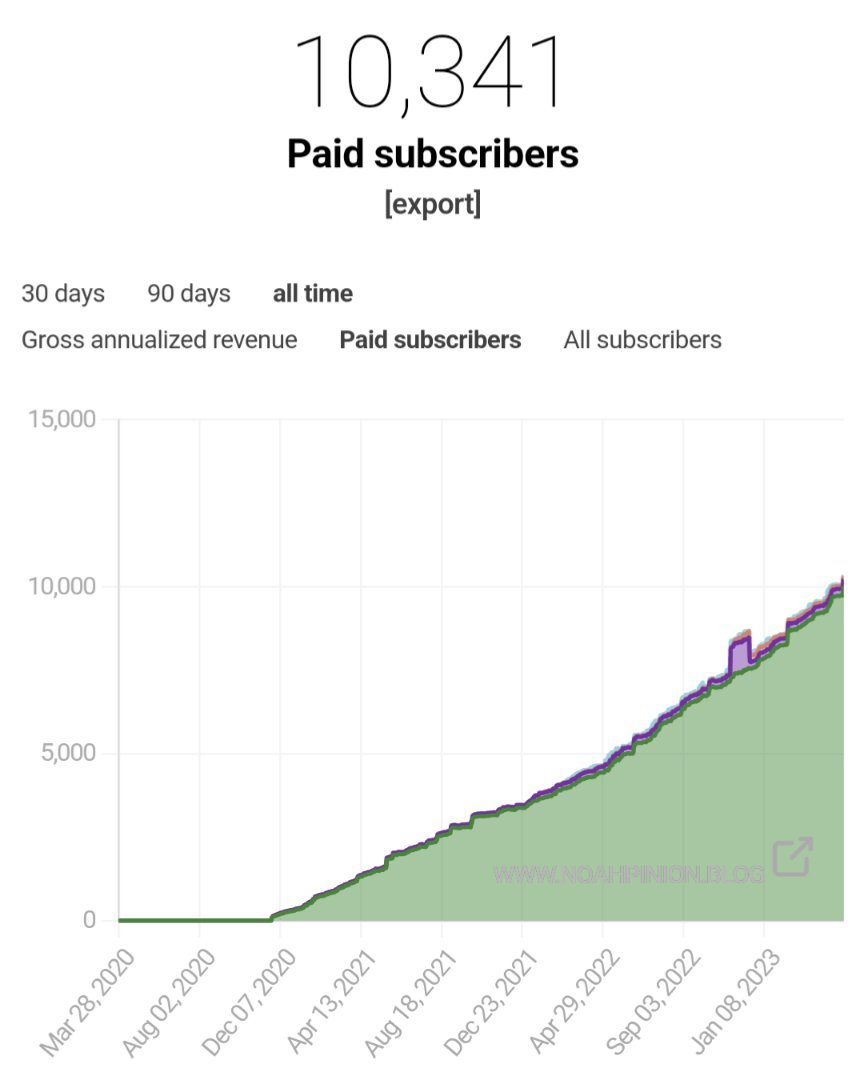Show the All subscribers data

coord(642,340)
